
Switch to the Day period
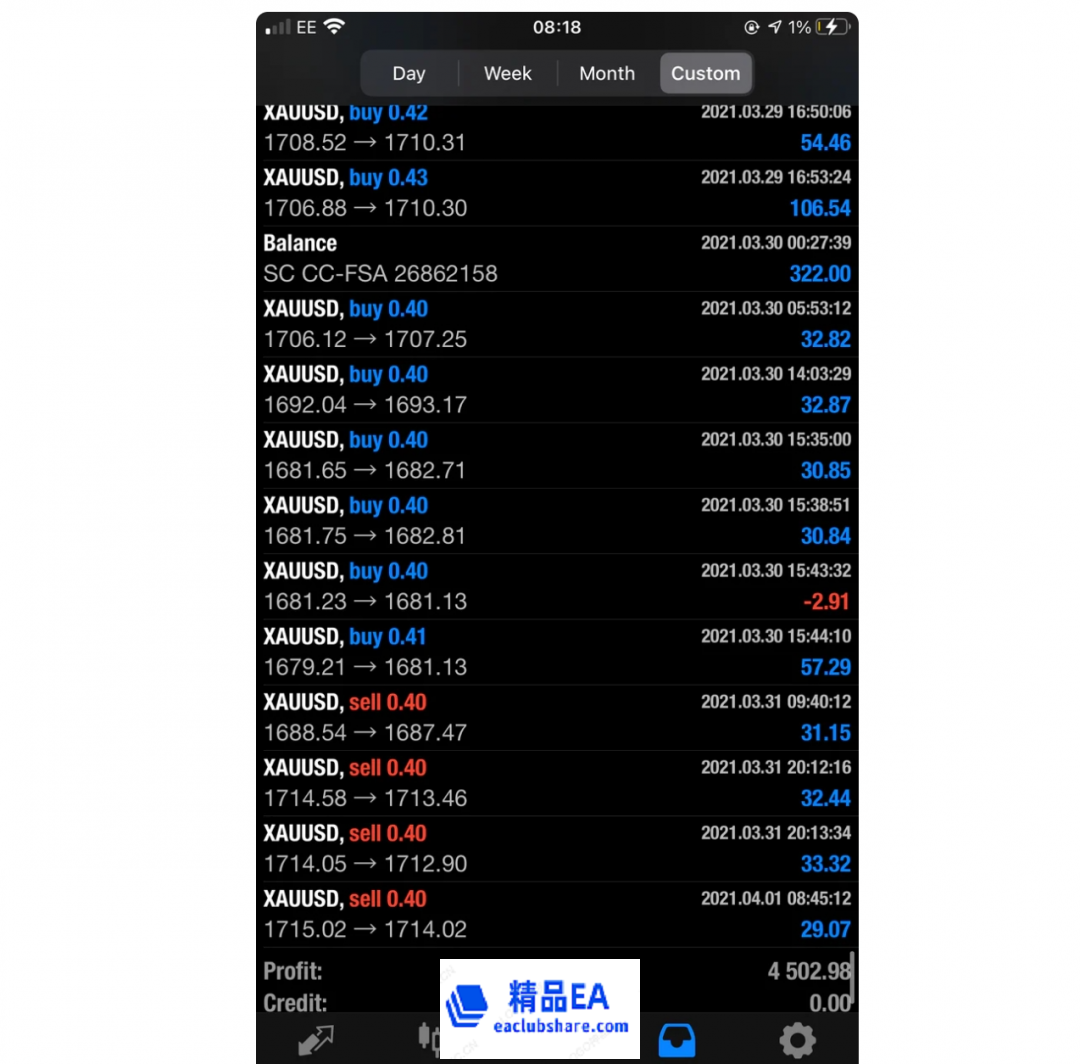[409, 74]
